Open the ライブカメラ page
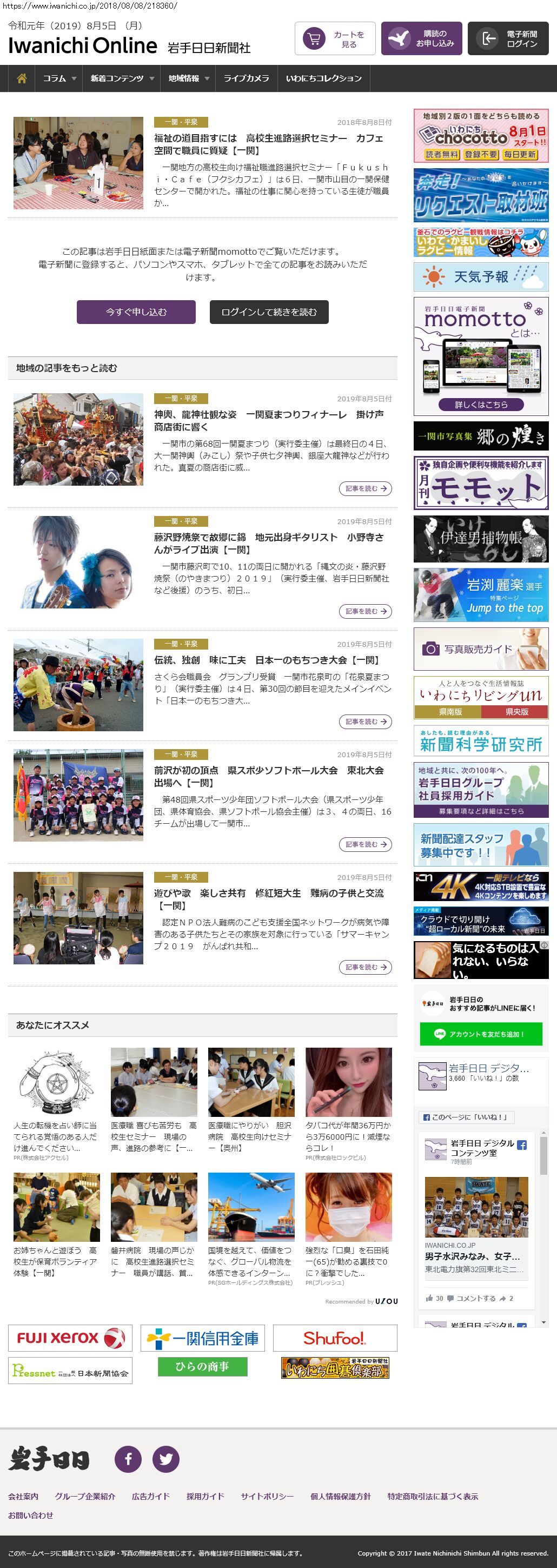557x1568 pixels. [246, 78]
